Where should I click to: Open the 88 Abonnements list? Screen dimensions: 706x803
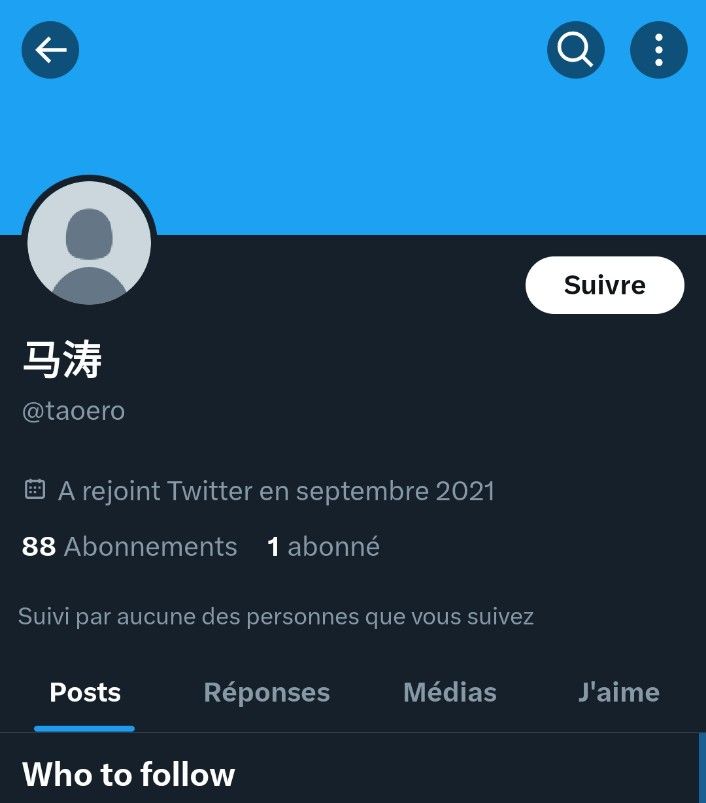coord(130,547)
